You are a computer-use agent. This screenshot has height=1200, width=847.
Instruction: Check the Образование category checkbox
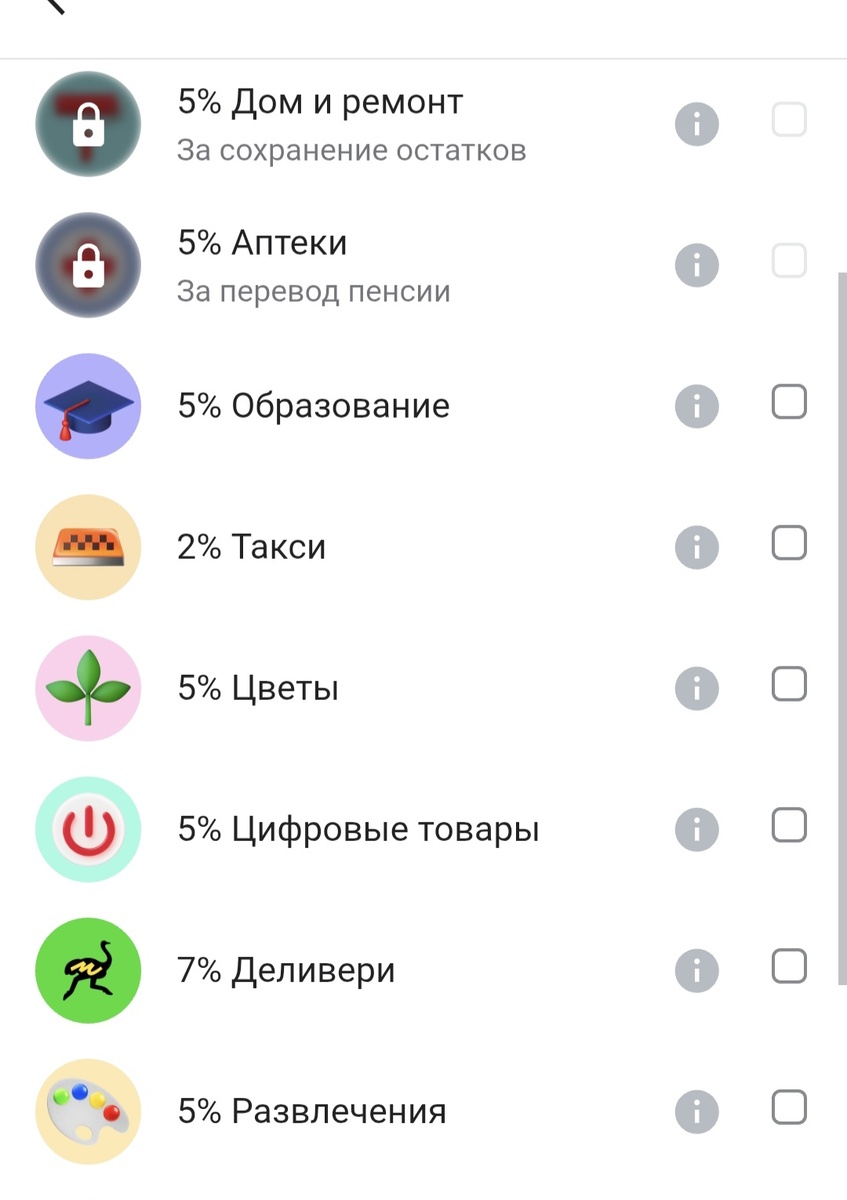click(789, 402)
